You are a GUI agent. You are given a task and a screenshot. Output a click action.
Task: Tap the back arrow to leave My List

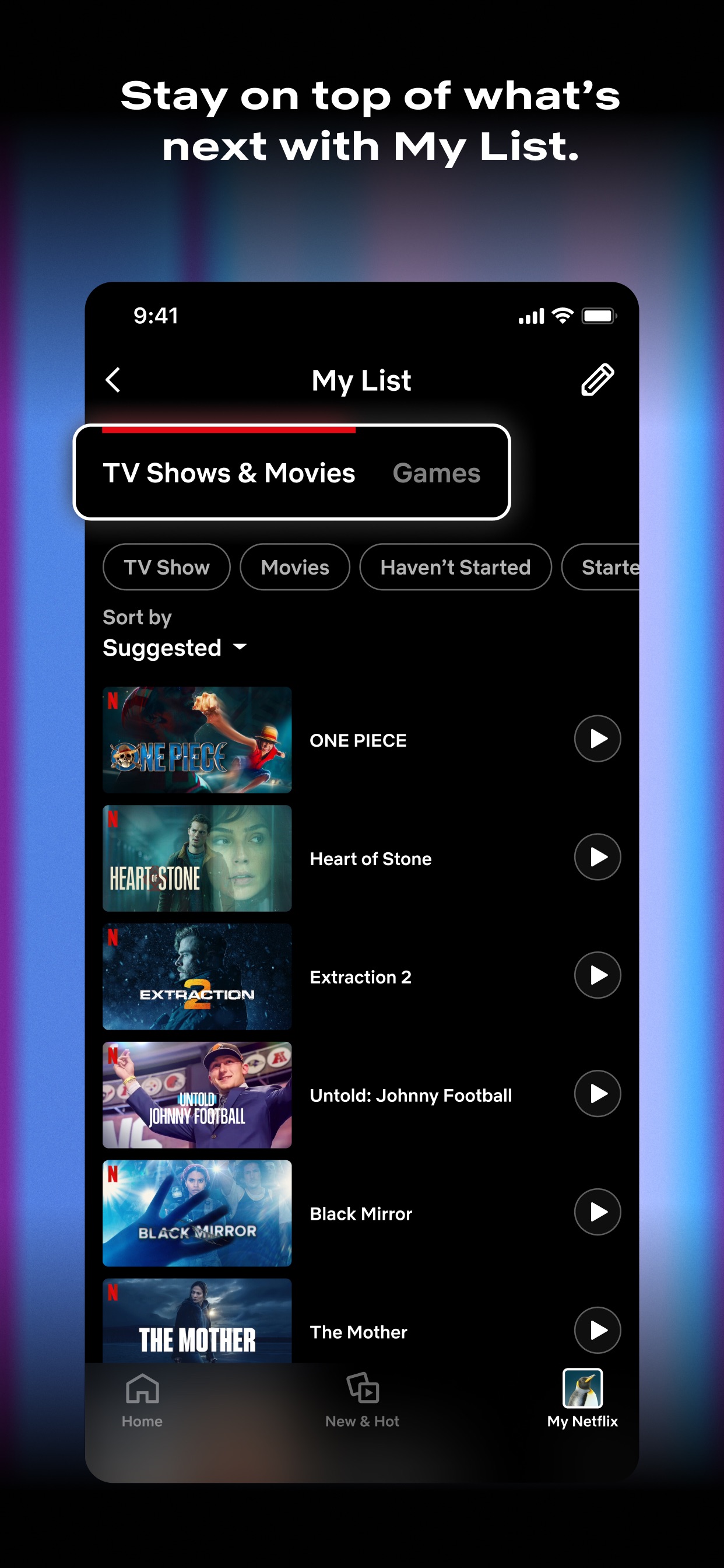(113, 379)
